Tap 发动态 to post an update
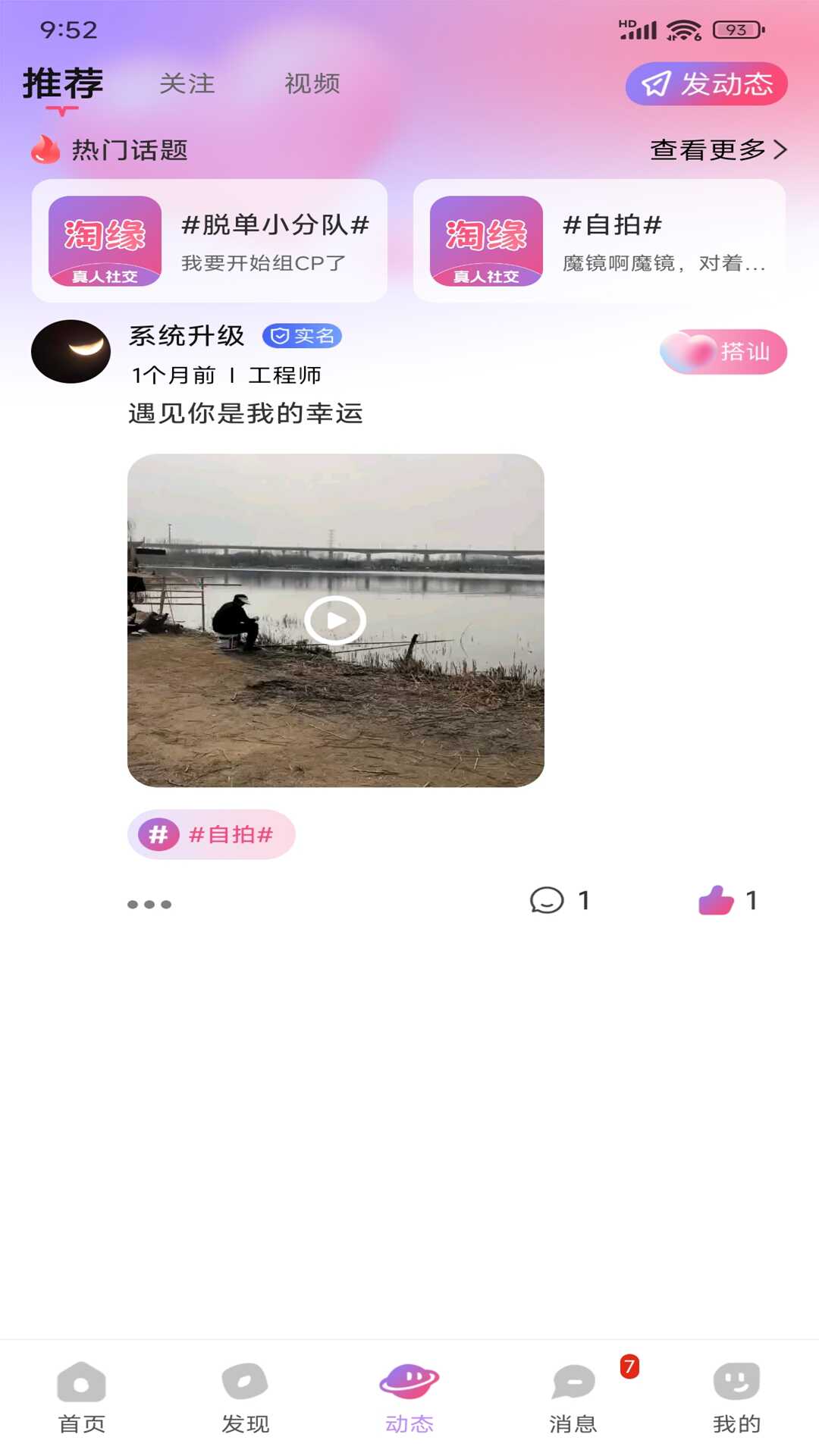 (706, 83)
